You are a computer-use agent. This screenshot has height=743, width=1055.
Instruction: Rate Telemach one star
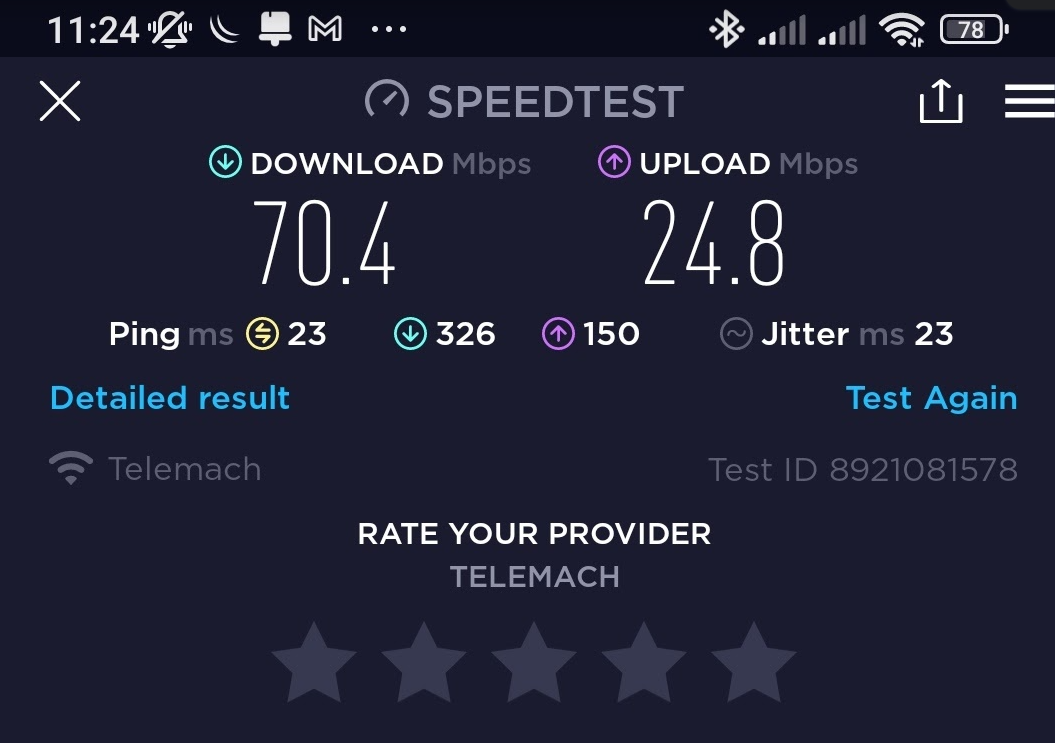[x=314, y=663]
